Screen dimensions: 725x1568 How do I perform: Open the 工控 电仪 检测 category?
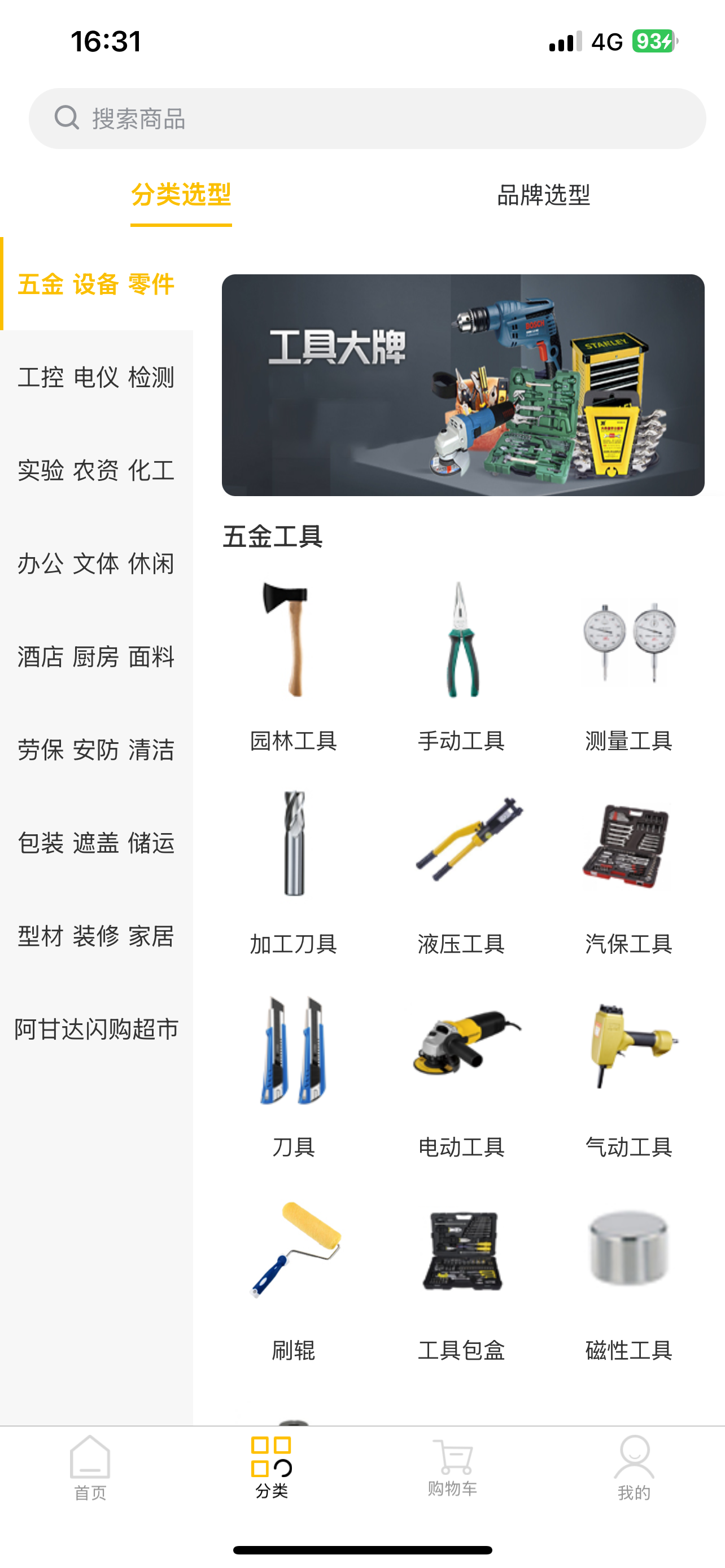point(96,378)
